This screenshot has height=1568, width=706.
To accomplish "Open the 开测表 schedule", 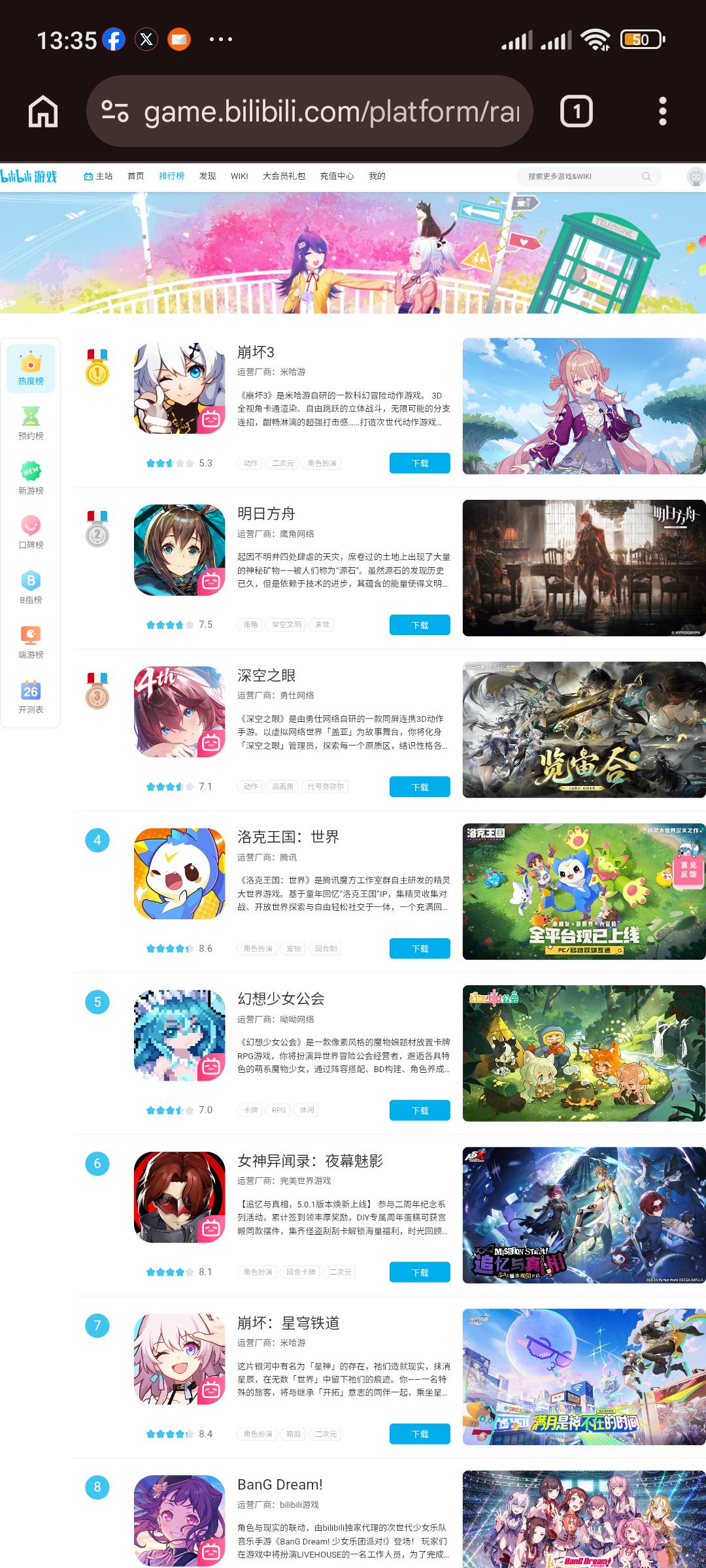I will click(31, 696).
